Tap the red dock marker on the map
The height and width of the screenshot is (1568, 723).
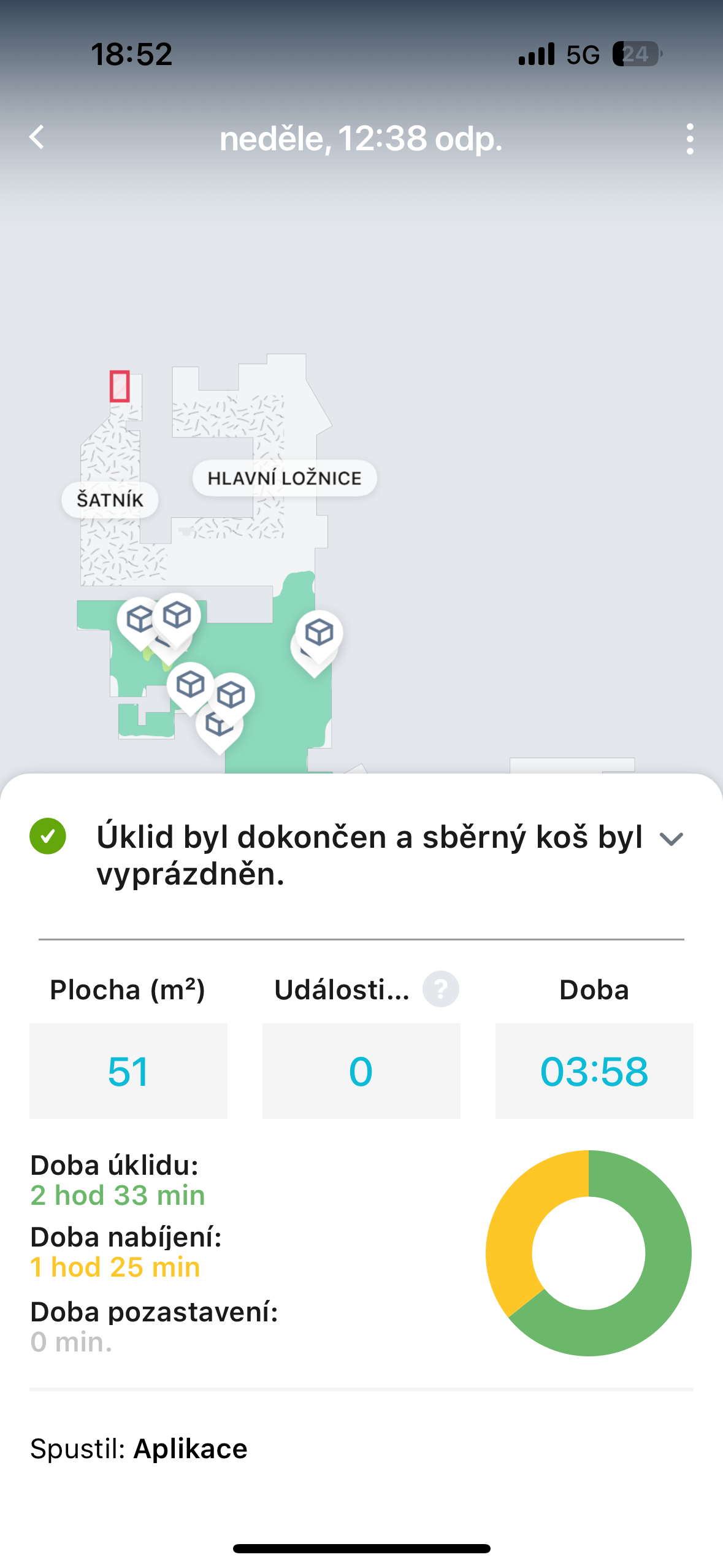click(x=120, y=386)
